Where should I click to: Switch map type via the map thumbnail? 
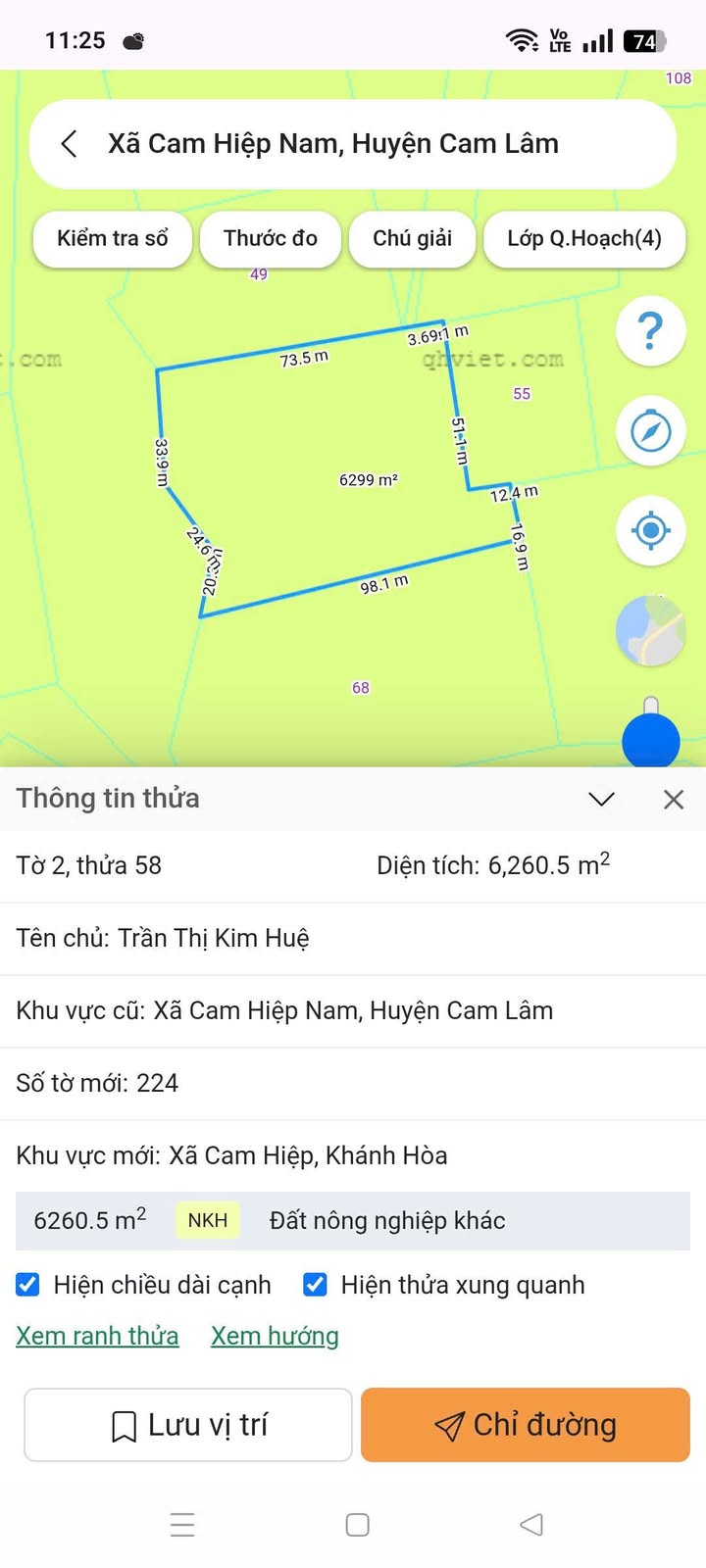650,631
